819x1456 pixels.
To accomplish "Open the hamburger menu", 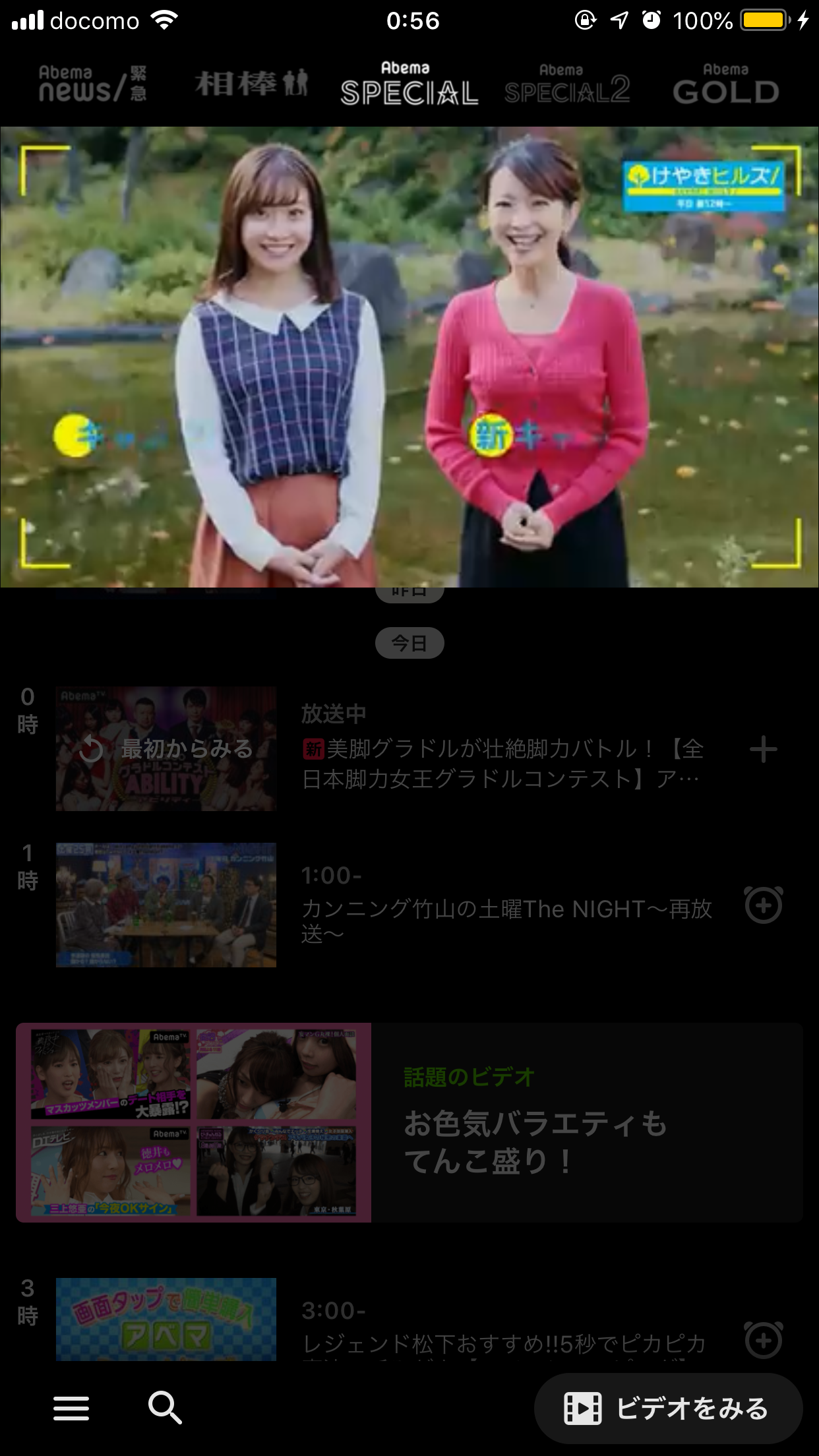I will 71,1409.
